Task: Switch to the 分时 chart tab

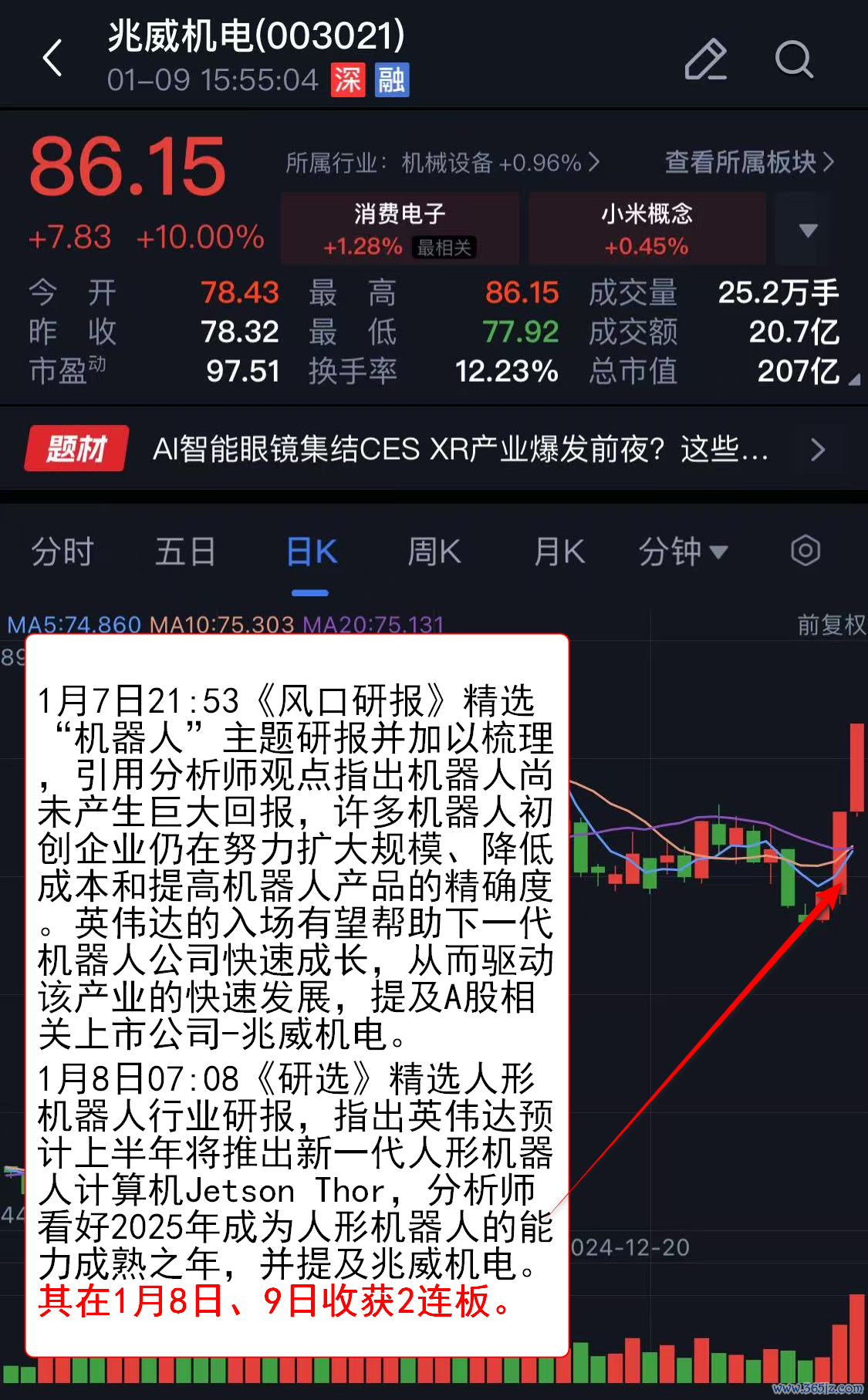Action: [x=62, y=552]
